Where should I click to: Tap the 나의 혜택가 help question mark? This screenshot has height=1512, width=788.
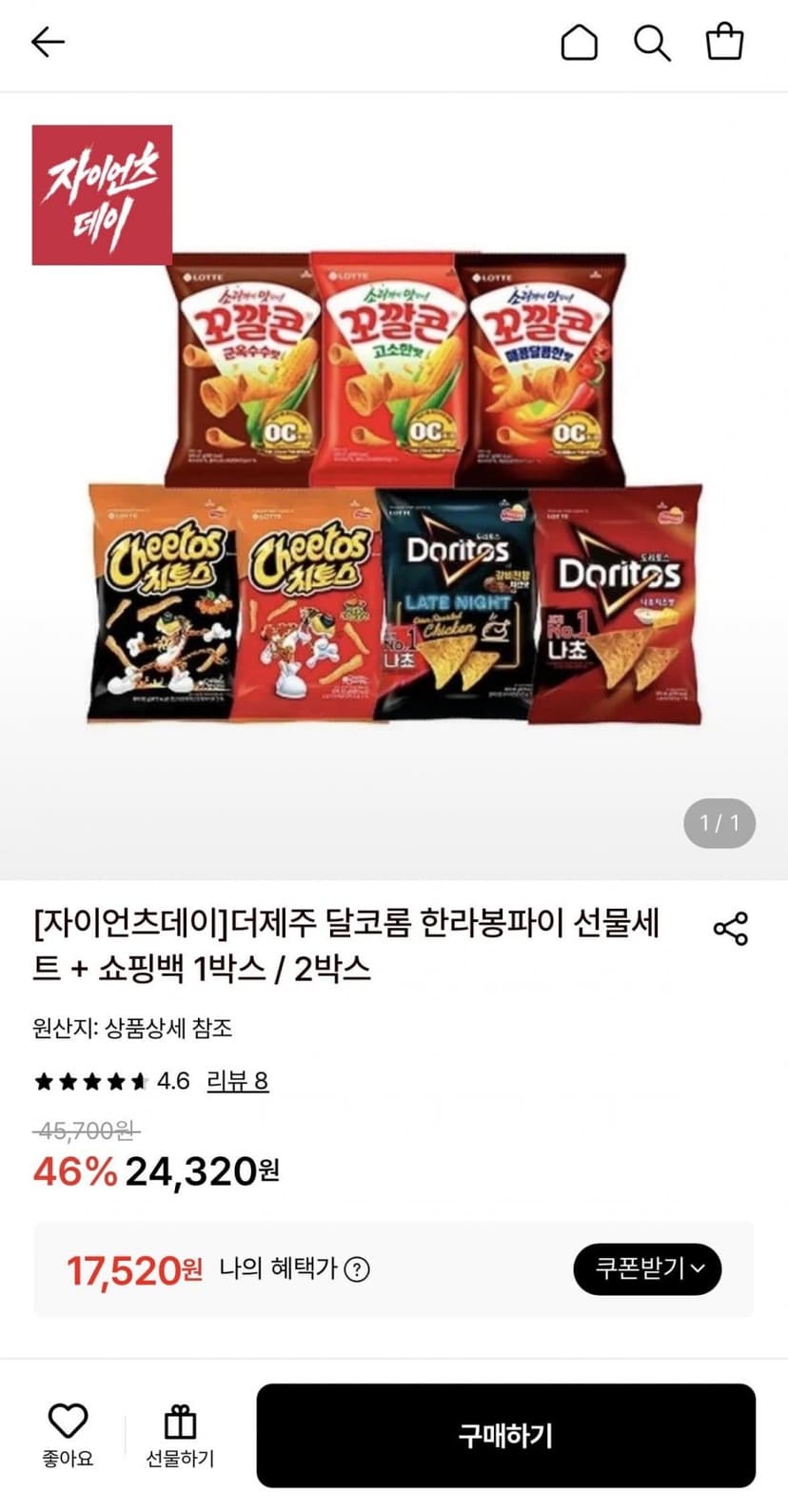357,1268
